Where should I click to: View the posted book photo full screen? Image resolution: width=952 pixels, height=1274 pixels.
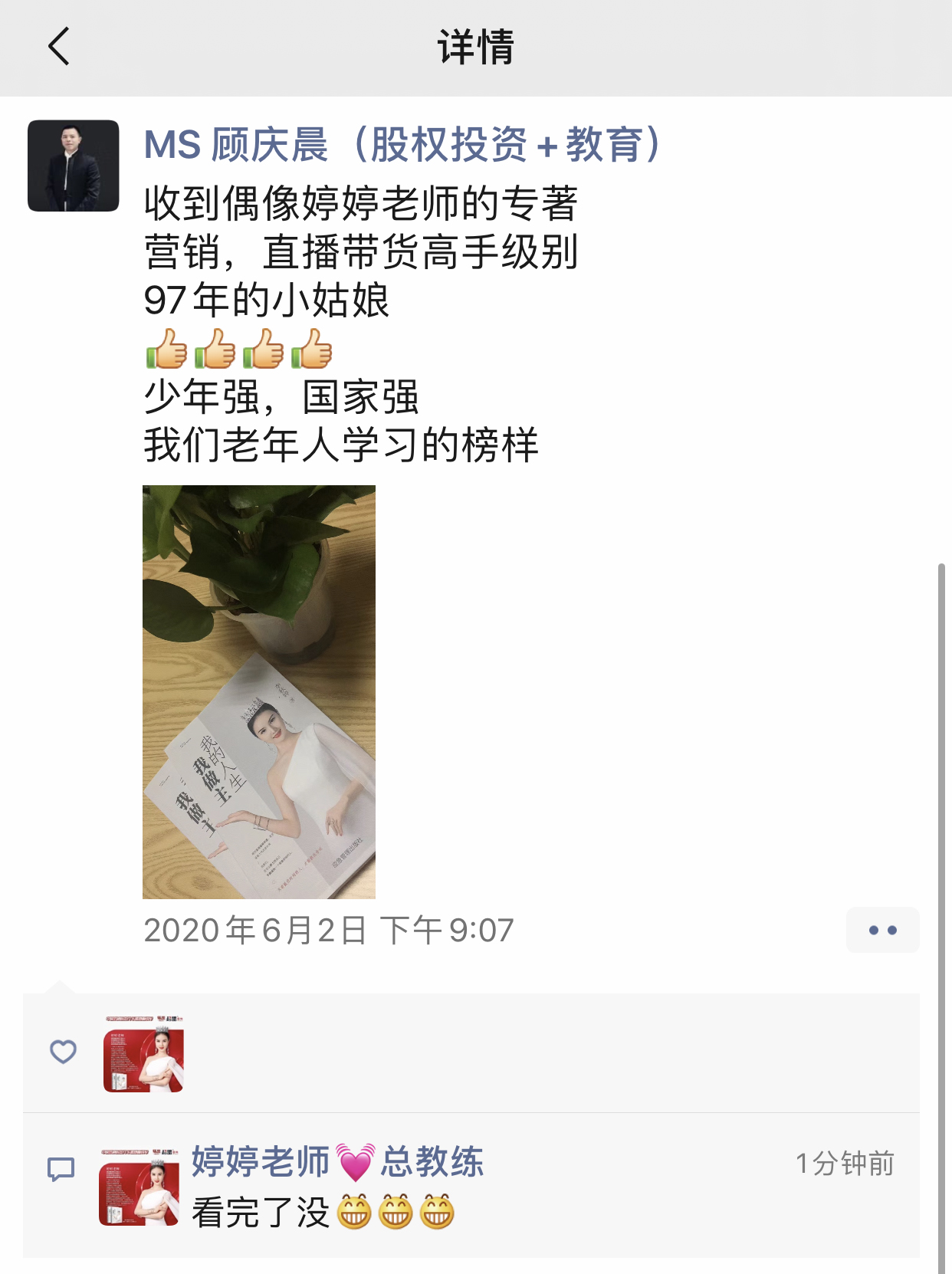point(259,691)
